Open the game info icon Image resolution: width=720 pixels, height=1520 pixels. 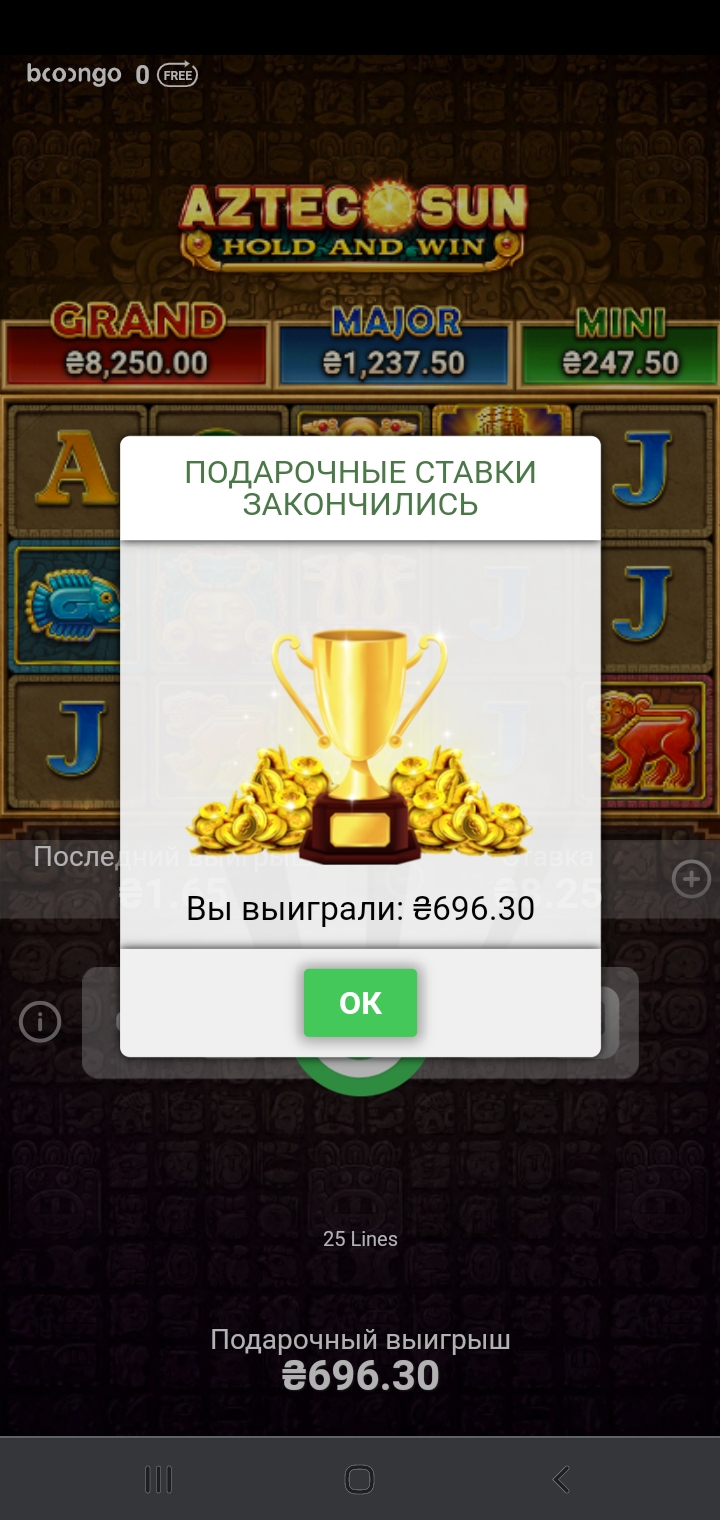[x=41, y=1022]
